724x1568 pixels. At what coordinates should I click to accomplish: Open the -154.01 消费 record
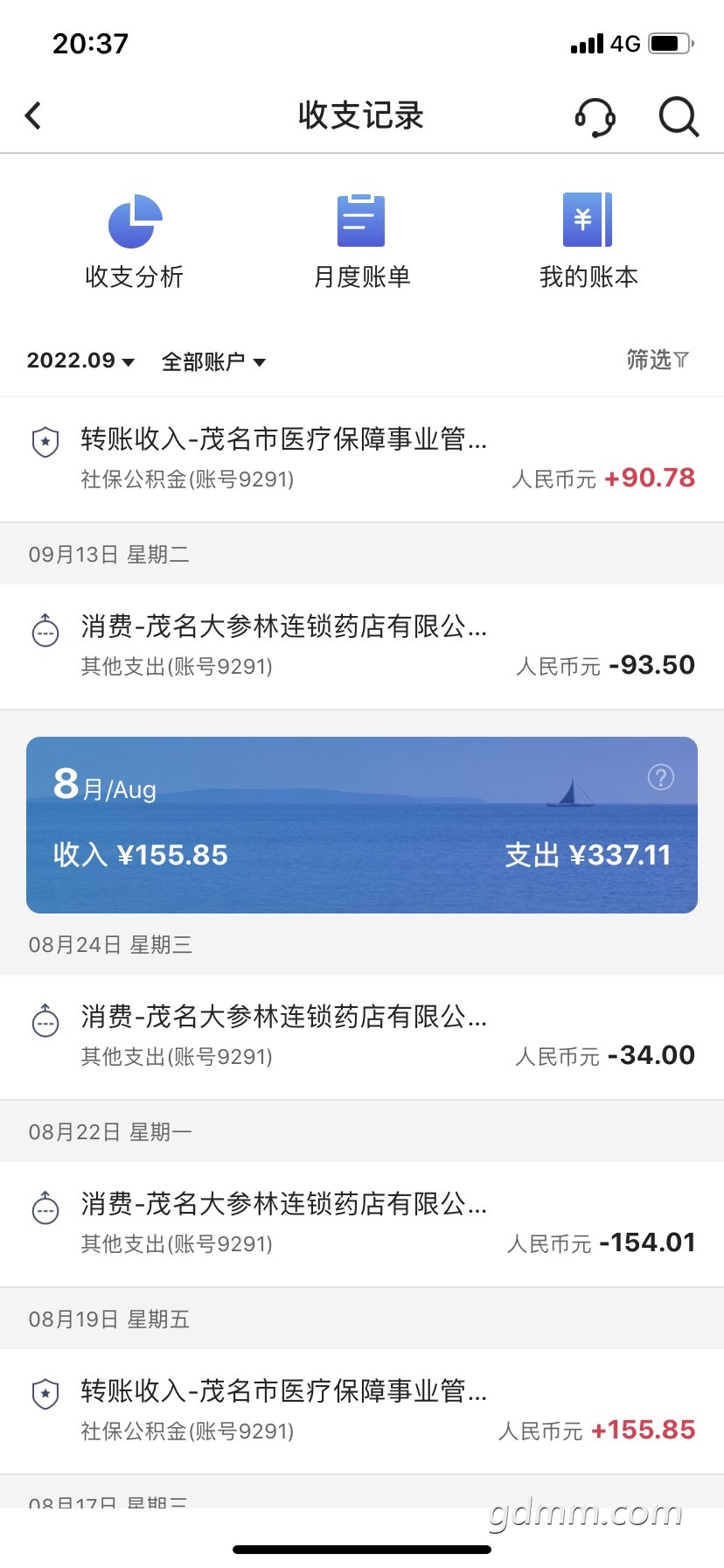[x=362, y=1223]
